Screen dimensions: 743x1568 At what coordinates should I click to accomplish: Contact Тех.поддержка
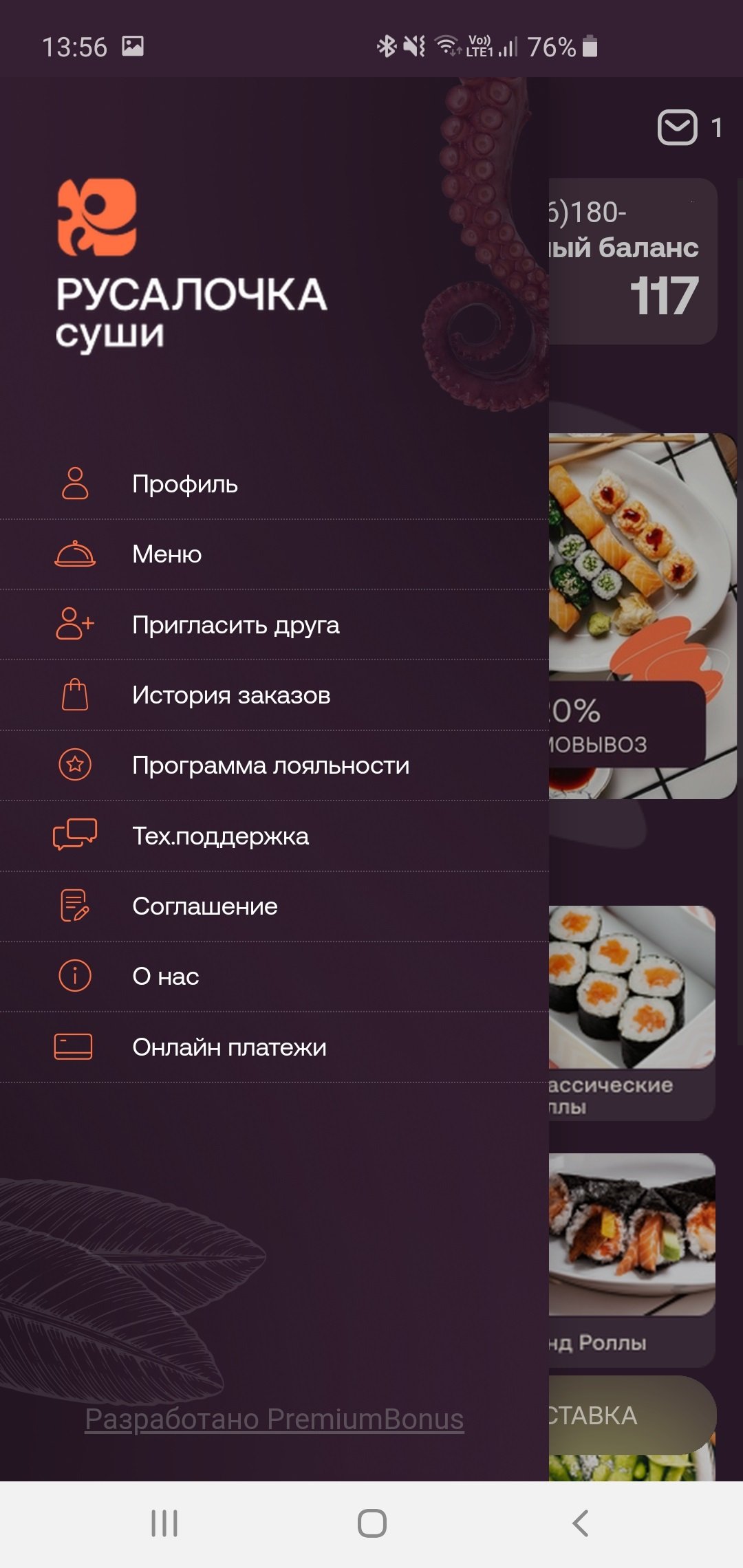point(220,836)
